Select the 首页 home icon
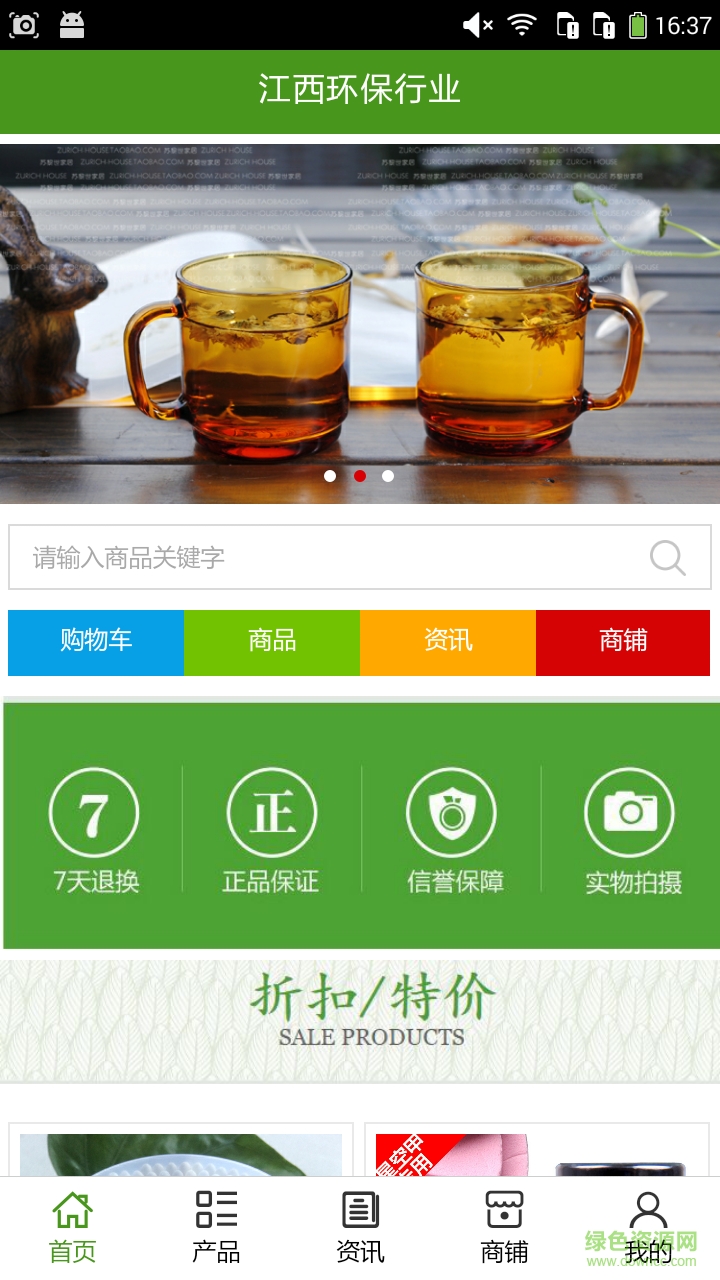 pos(71,1207)
